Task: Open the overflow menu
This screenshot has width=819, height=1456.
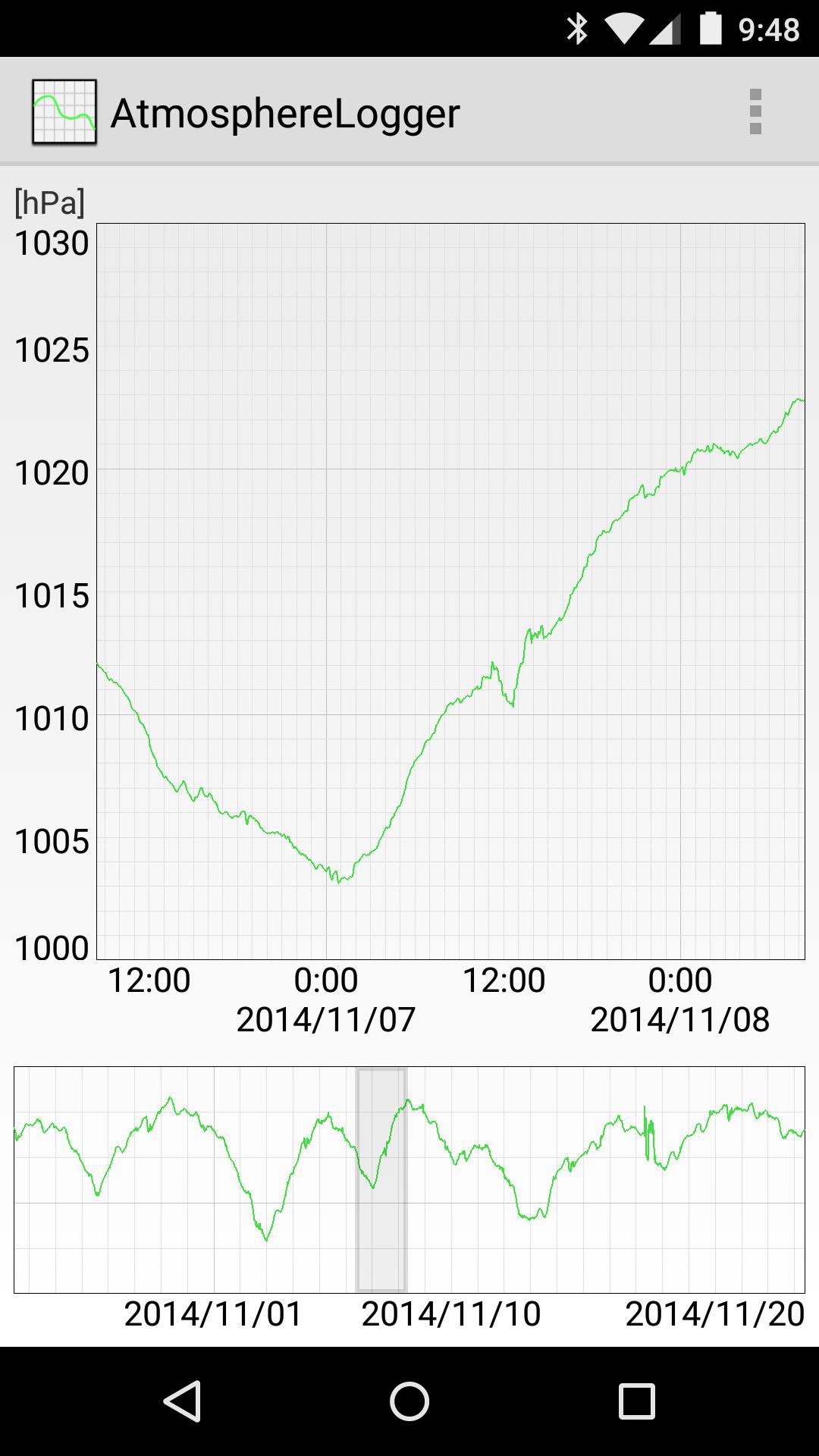Action: pos(755,111)
